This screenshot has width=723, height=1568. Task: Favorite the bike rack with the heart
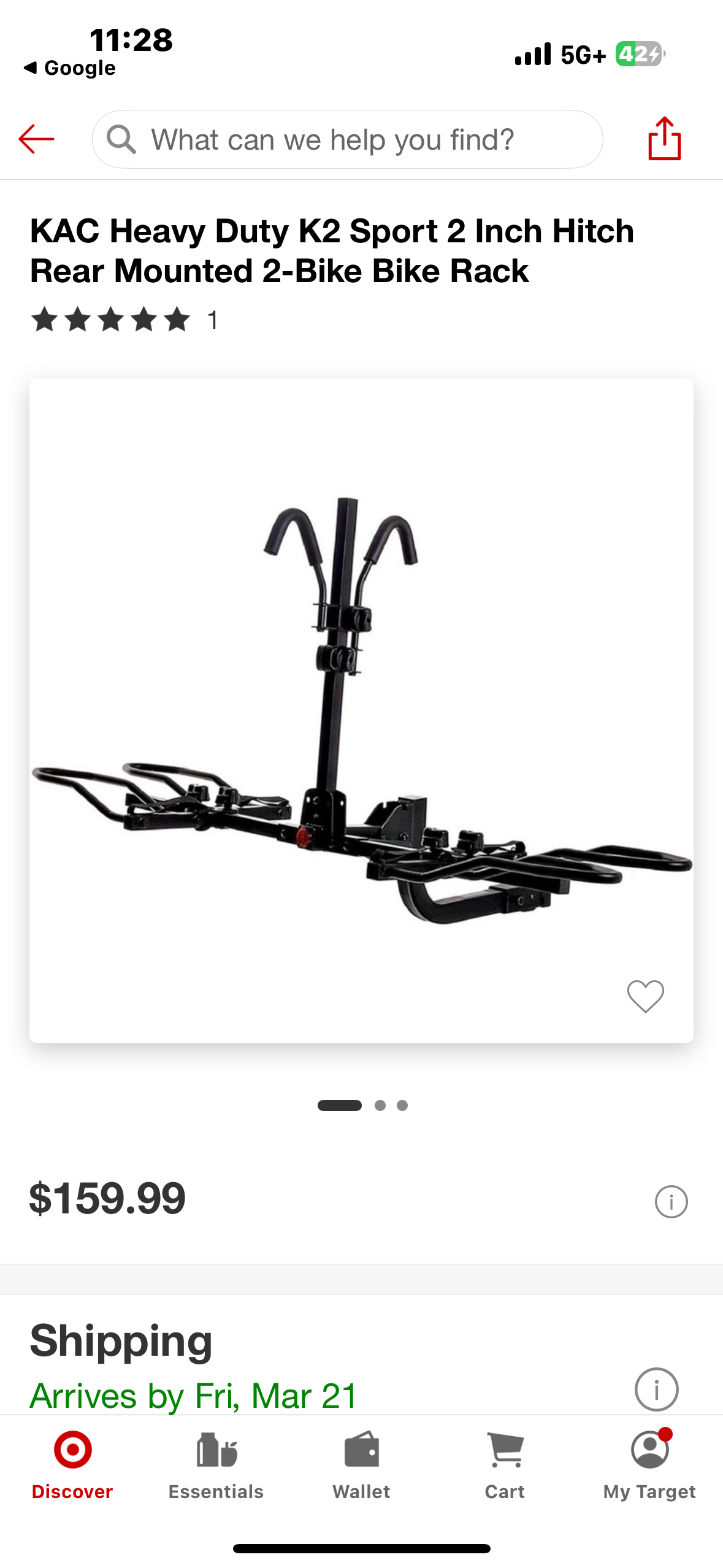(645, 996)
